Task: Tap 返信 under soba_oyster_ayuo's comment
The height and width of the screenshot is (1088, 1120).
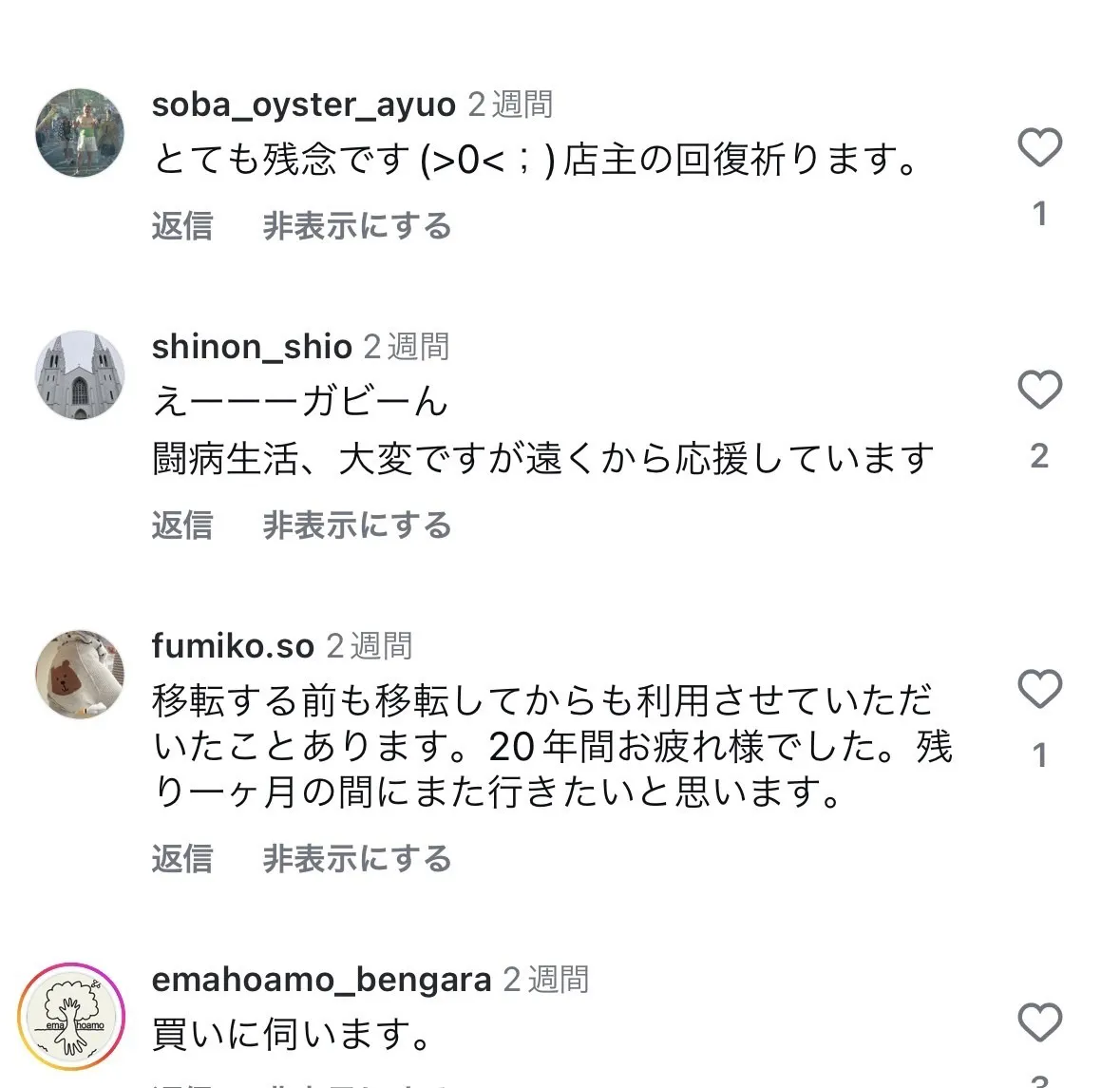Action: pos(182,226)
